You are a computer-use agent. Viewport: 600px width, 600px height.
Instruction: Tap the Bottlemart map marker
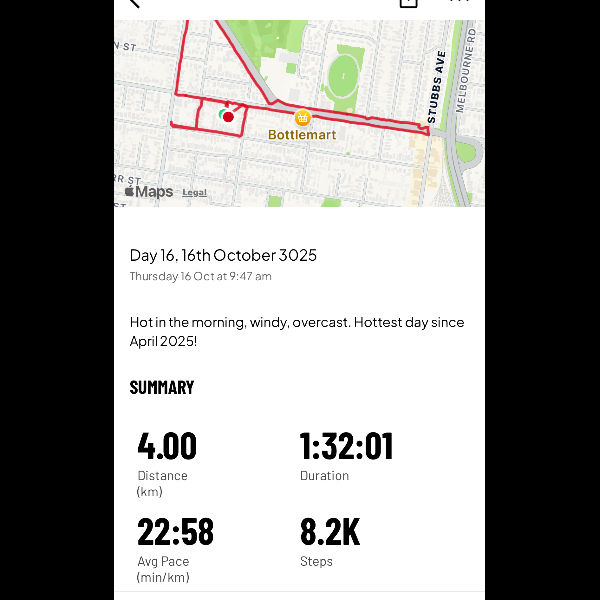coord(302,117)
